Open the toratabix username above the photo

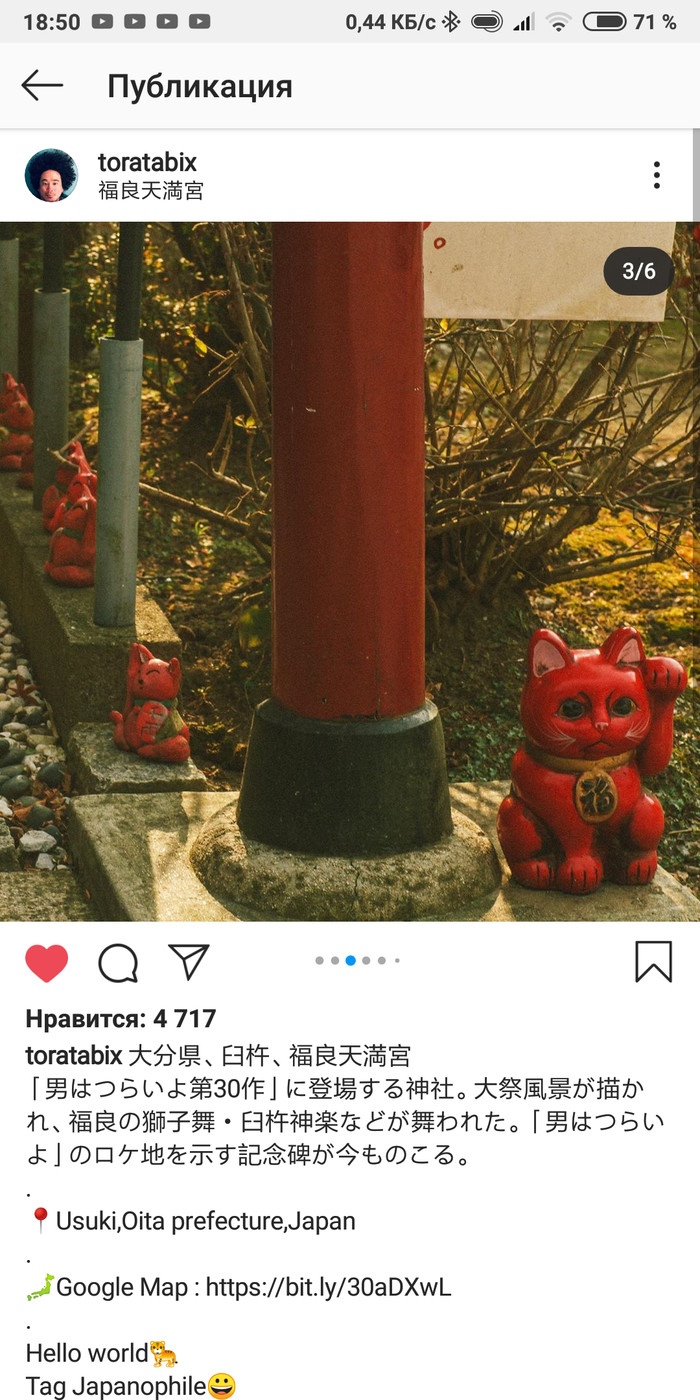(x=147, y=162)
